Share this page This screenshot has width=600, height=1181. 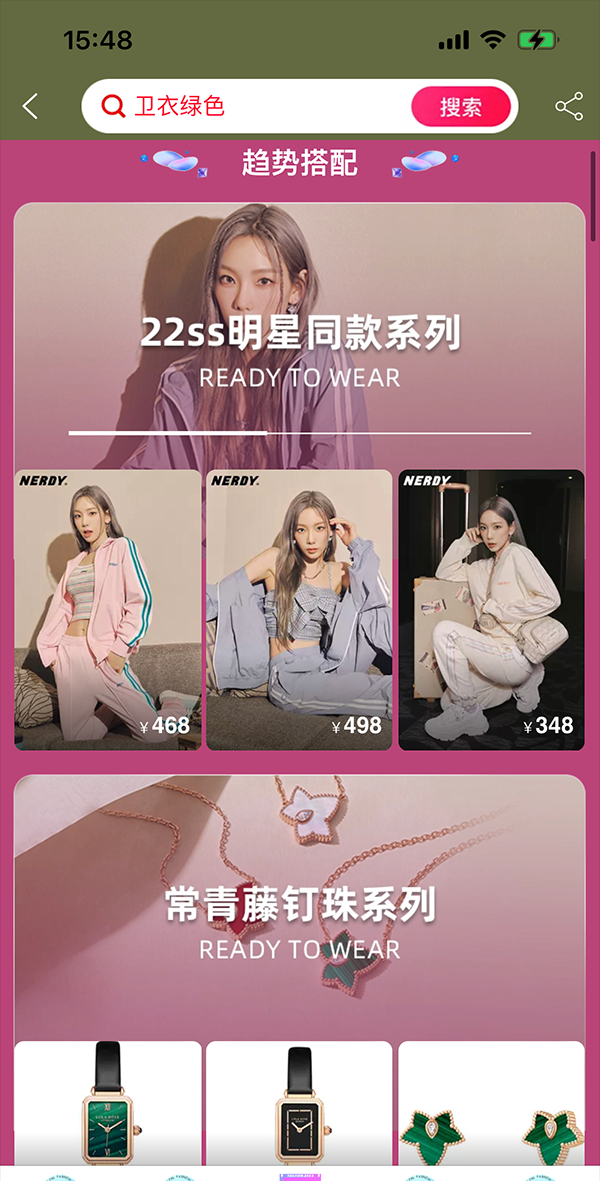(x=569, y=107)
